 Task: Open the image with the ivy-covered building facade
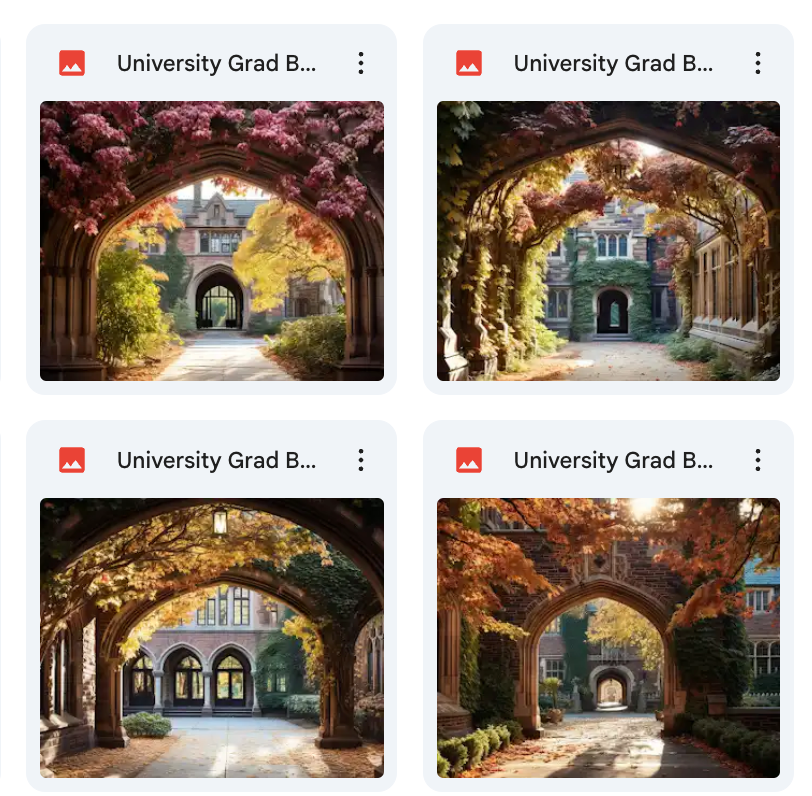[608, 240]
